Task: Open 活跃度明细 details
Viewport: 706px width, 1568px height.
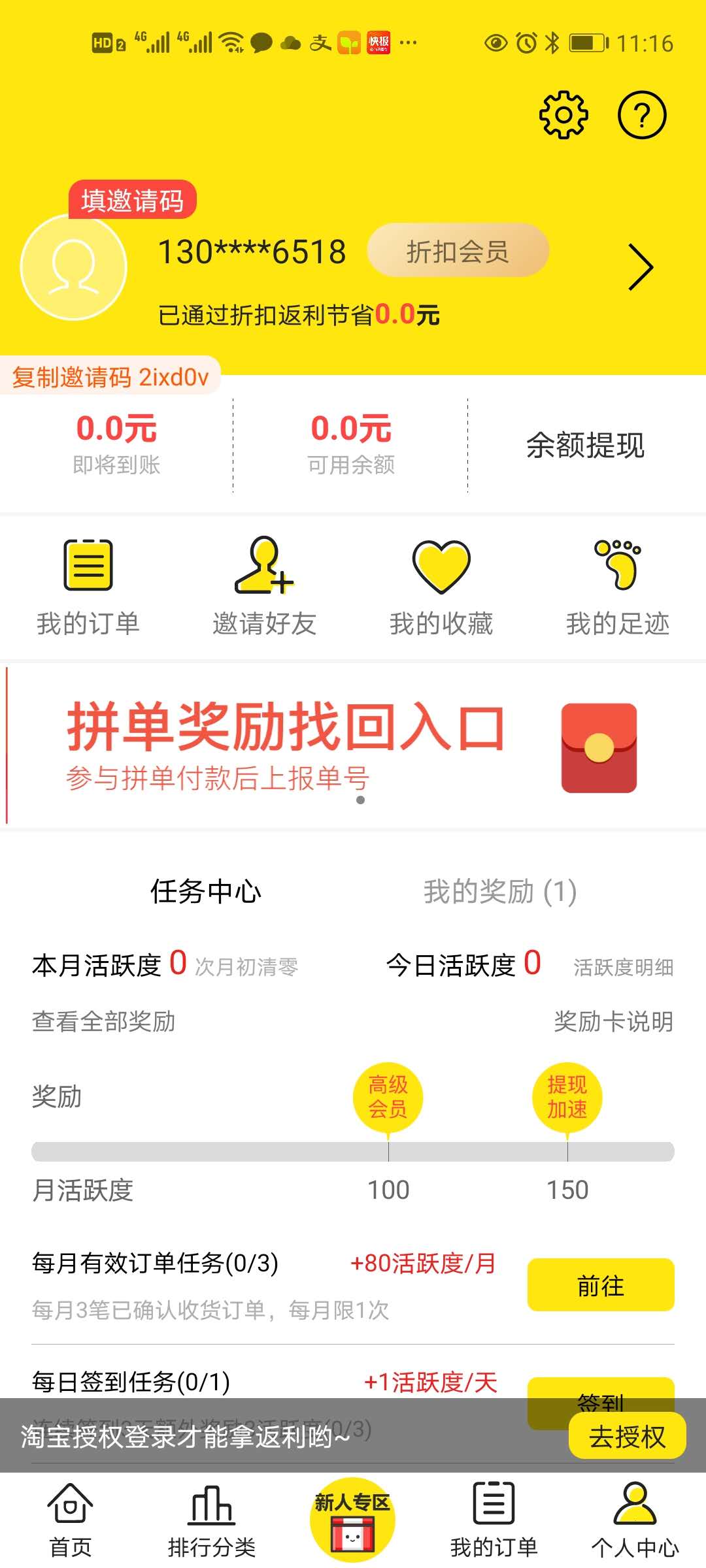Action: (x=623, y=967)
